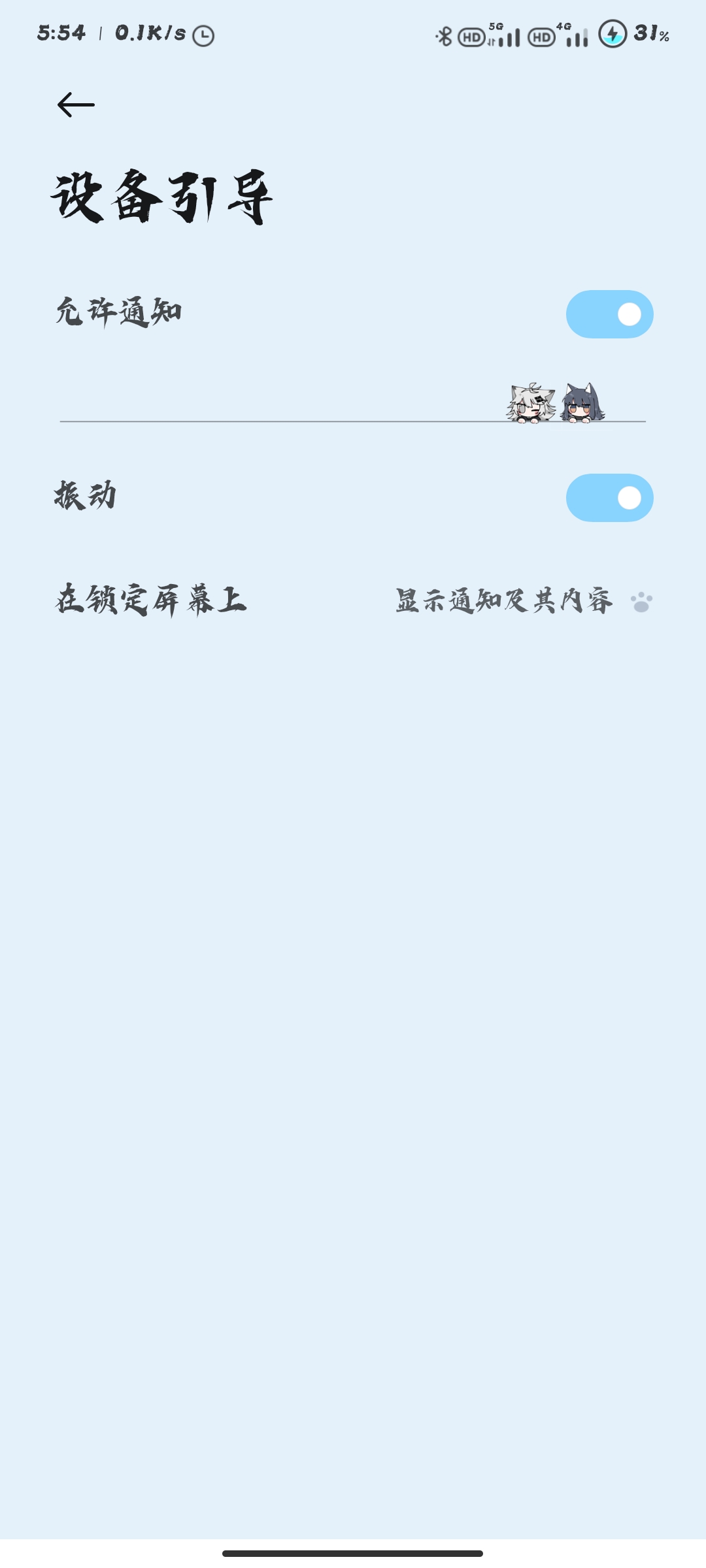Open the 在锁定屏幕上 setting
The height and width of the screenshot is (1568, 706).
point(353,601)
